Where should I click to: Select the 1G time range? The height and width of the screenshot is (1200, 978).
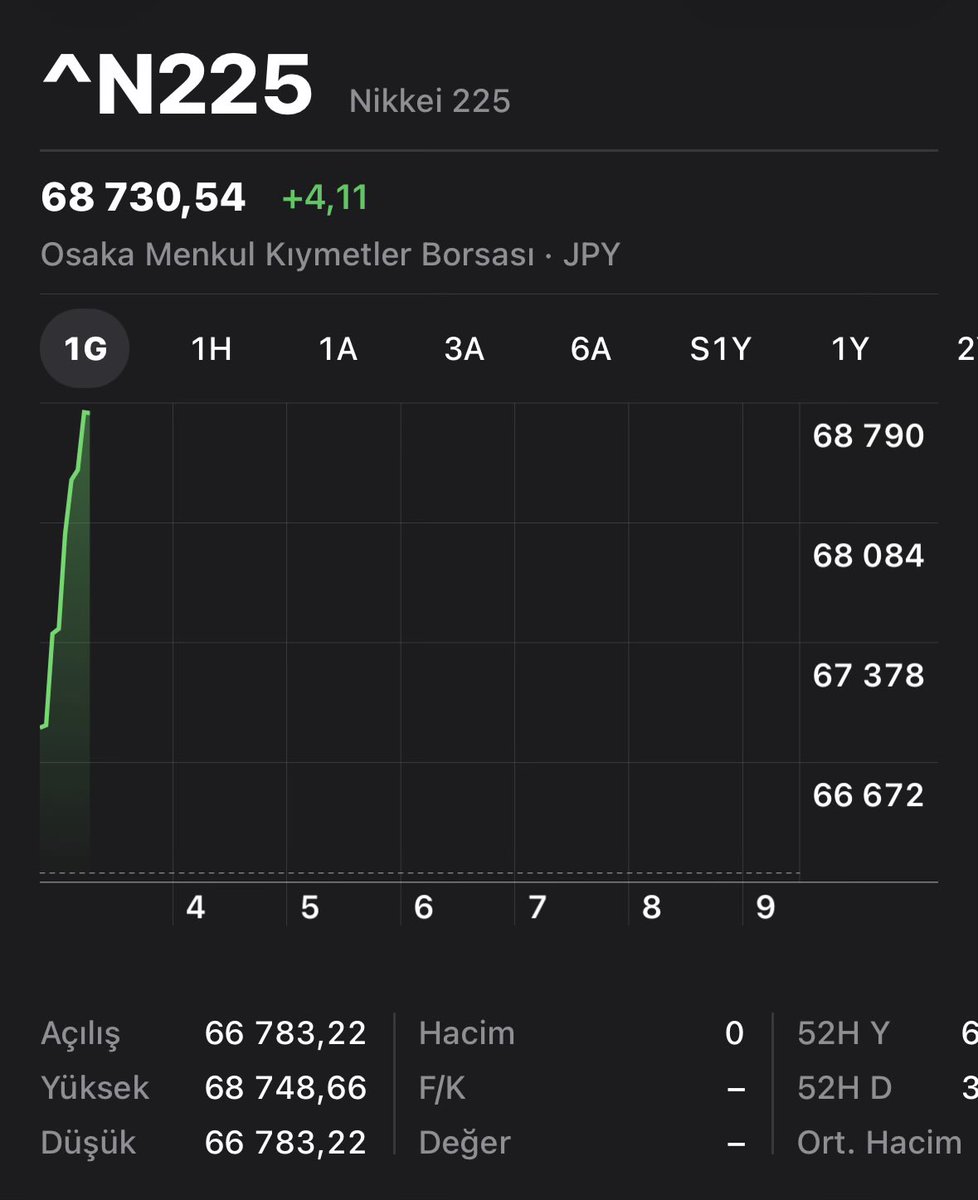tap(85, 349)
